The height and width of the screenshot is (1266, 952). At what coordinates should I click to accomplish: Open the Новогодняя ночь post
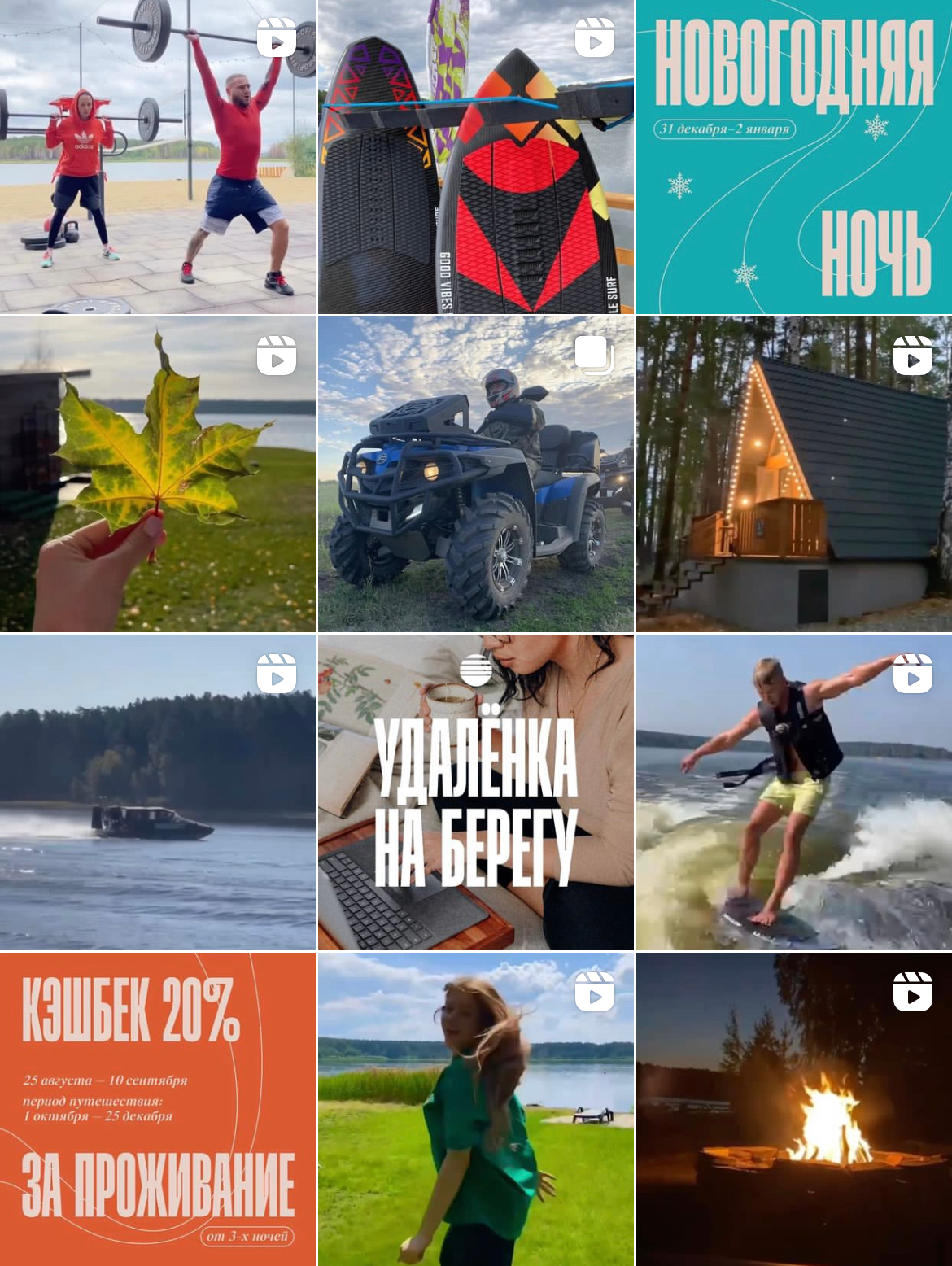coord(793,156)
